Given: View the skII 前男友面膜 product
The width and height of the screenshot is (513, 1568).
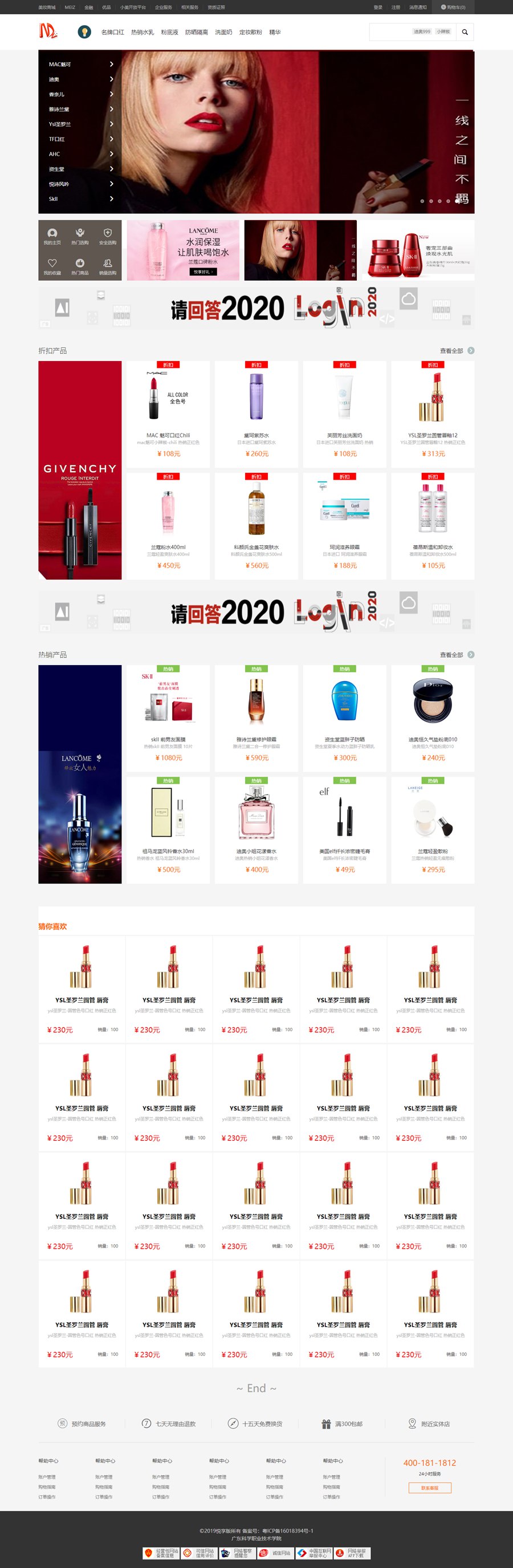Looking at the screenshot, I should click(168, 718).
